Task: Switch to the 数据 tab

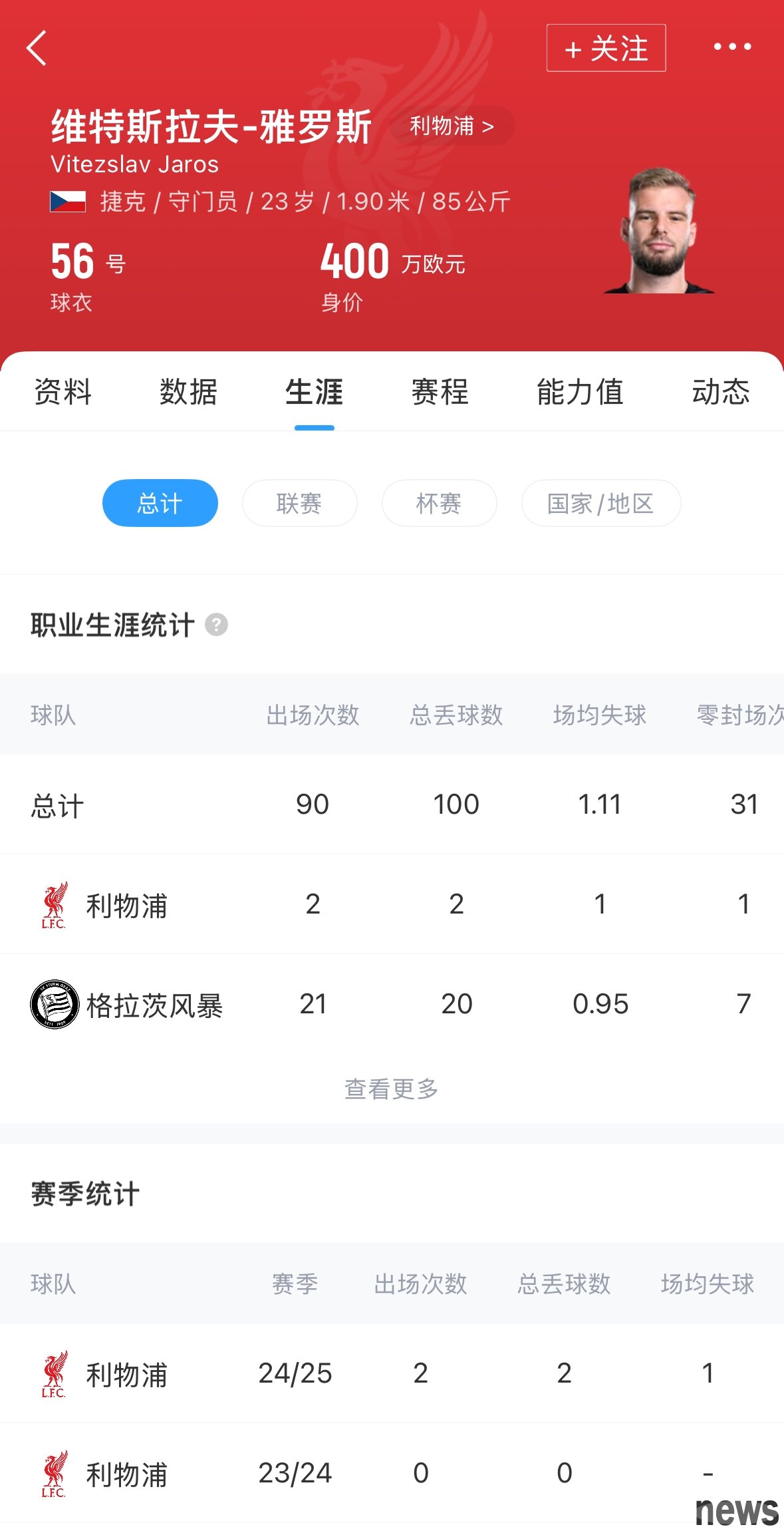Action: pos(188,391)
